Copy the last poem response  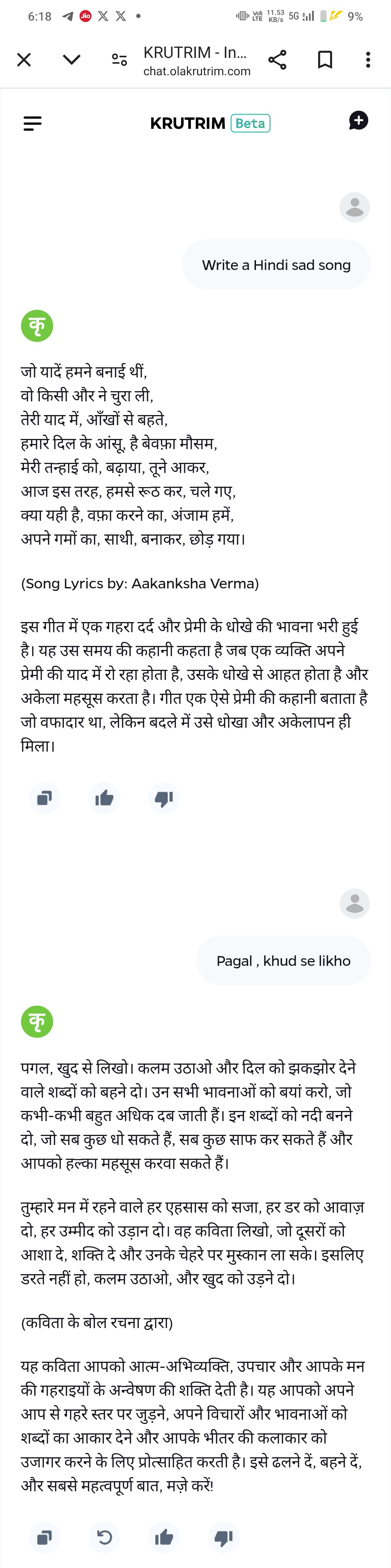pyautogui.click(x=45, y=1538)
